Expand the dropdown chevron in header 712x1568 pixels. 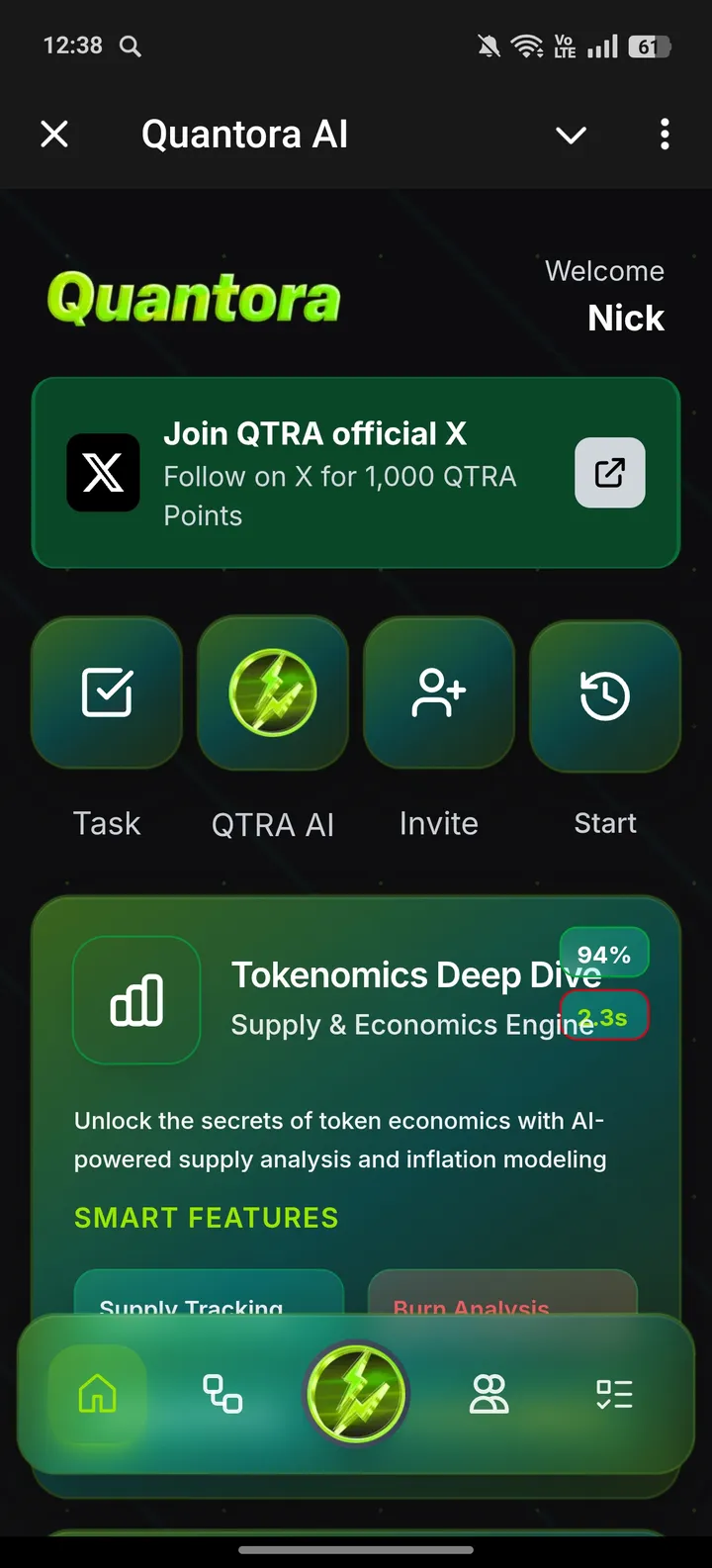click(571, 135)
